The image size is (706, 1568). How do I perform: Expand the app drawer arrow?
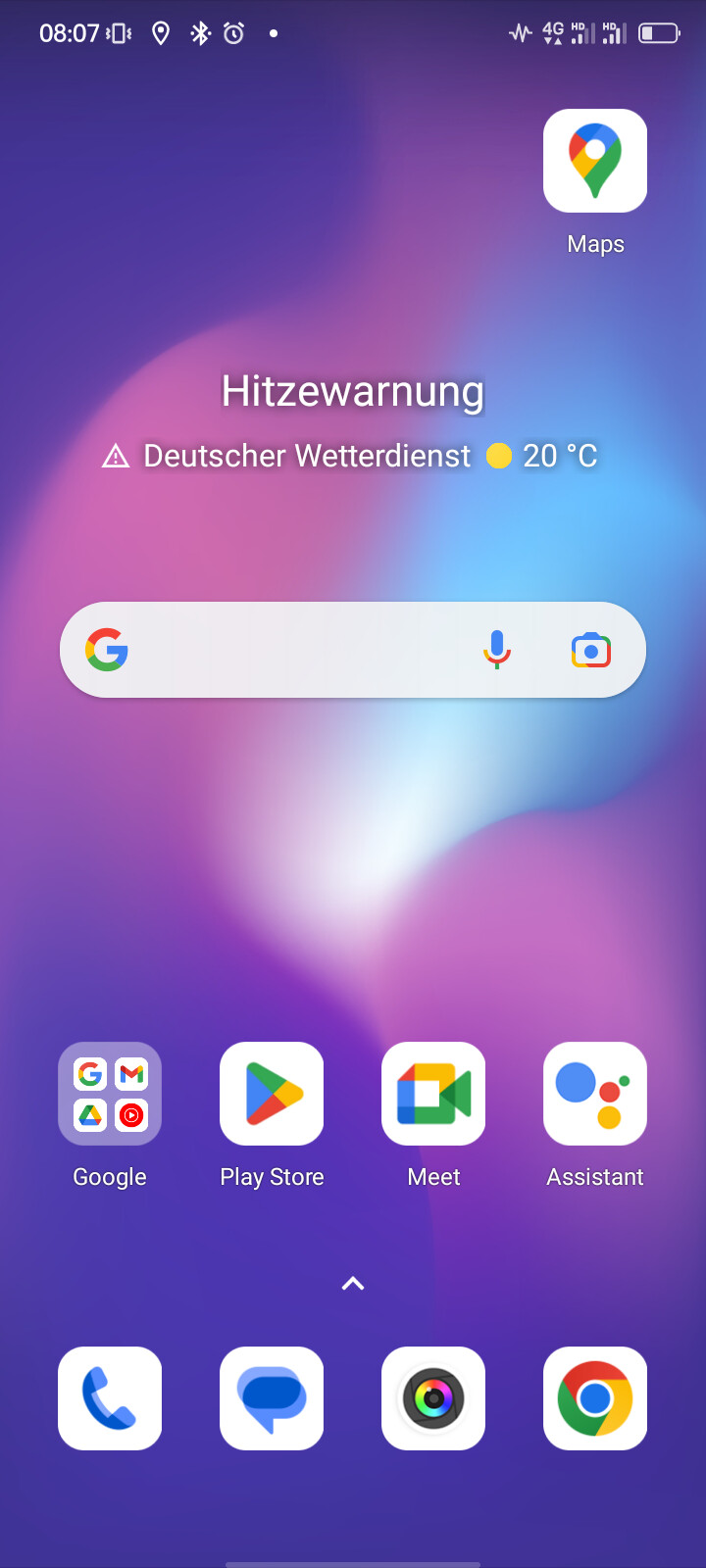coord(353,1284)
